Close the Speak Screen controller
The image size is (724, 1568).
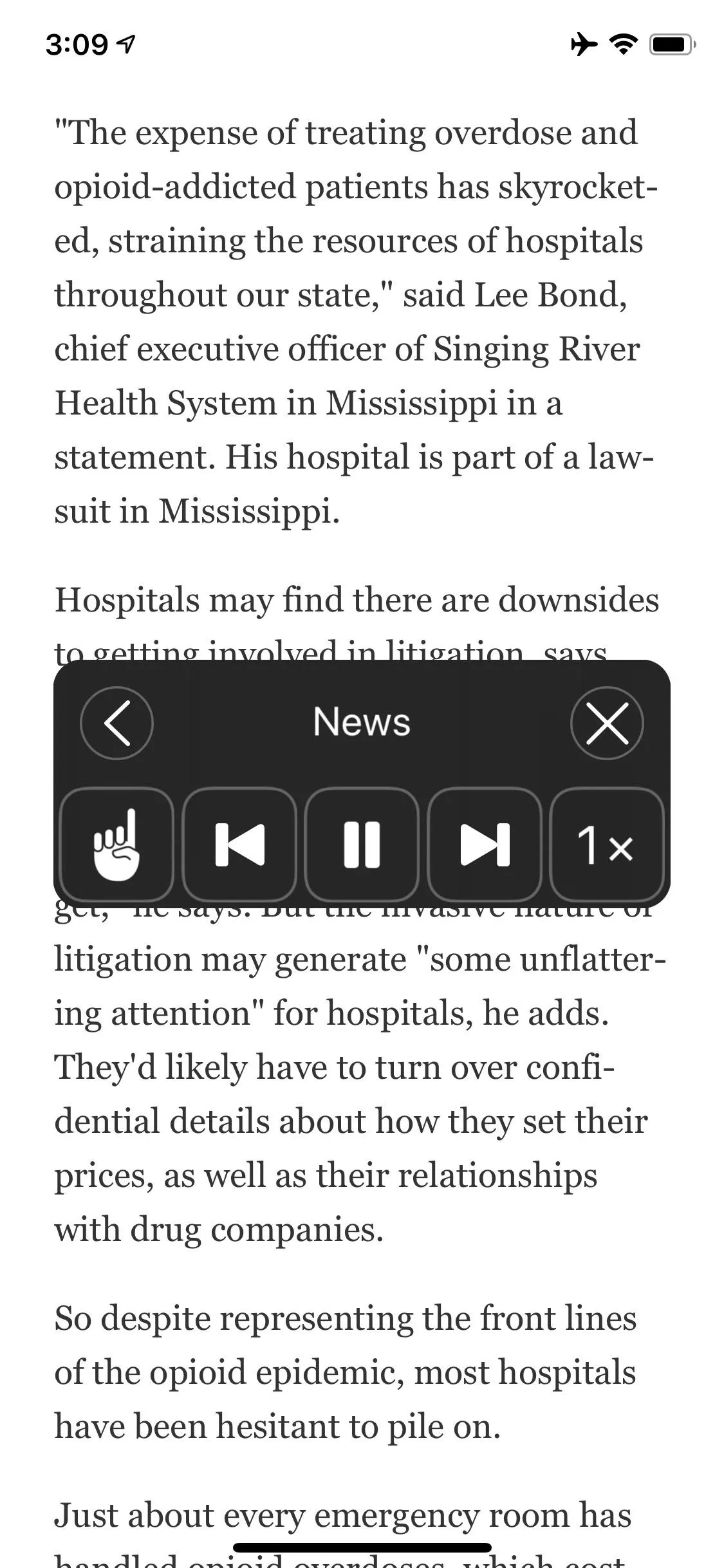coord(607,723)
